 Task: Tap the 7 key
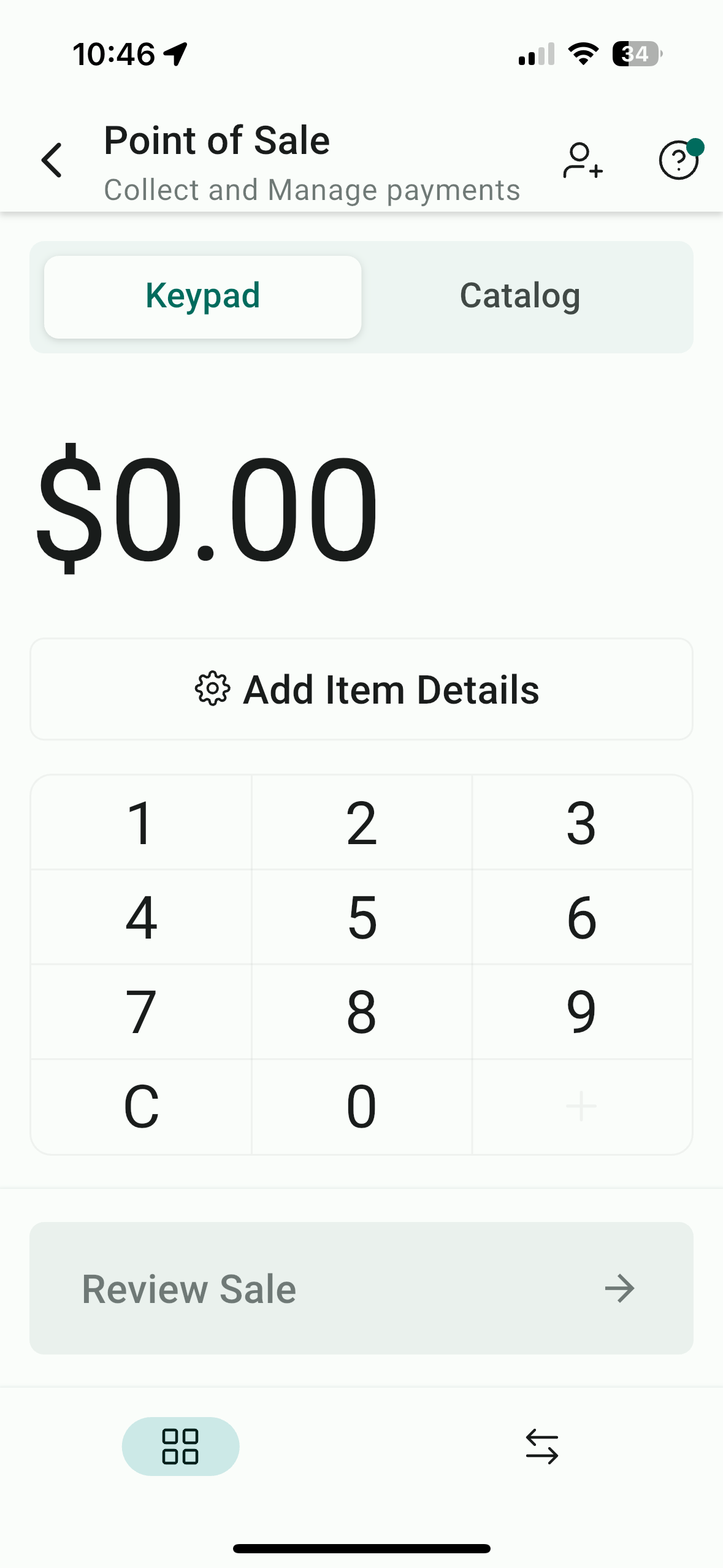point(141,1012)
